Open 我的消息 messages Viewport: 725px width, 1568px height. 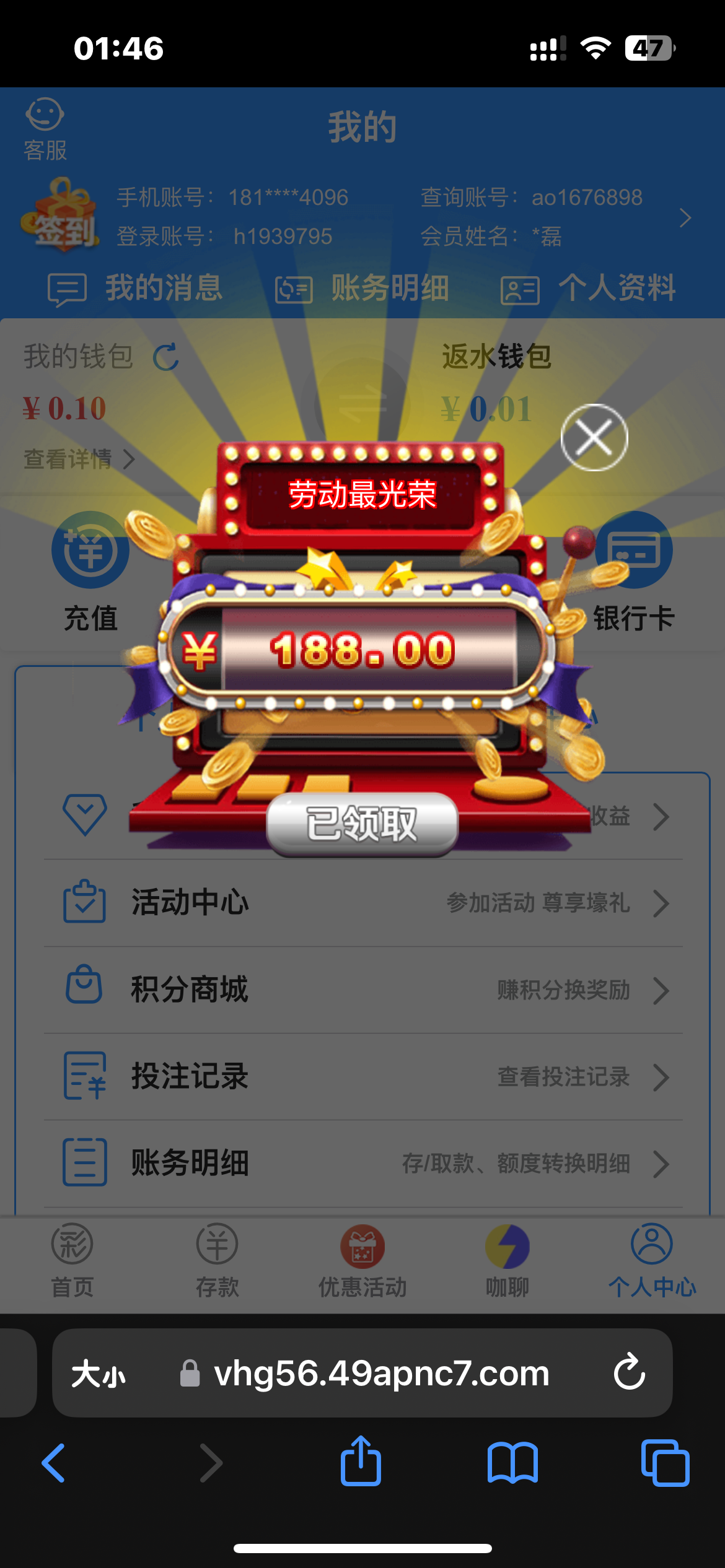(x=135, y=288)
